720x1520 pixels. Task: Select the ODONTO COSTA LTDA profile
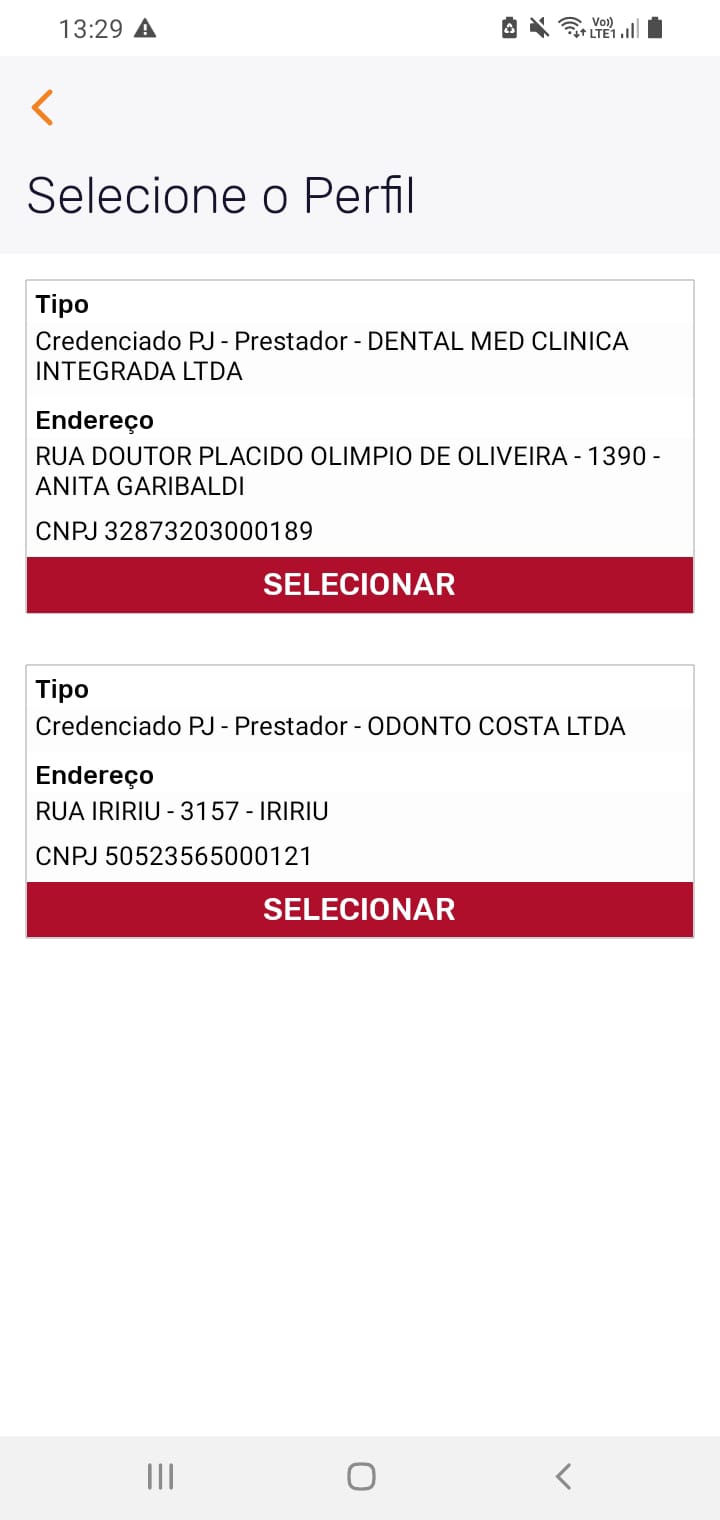(x=359, y=909)
